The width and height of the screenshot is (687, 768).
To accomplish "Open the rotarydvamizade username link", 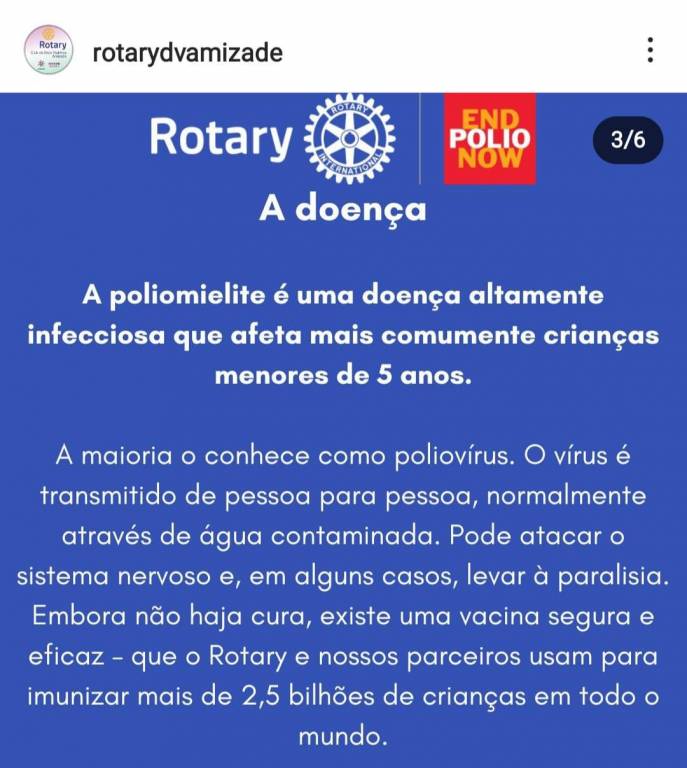I will pyautogui.click(x=187, y=52).
